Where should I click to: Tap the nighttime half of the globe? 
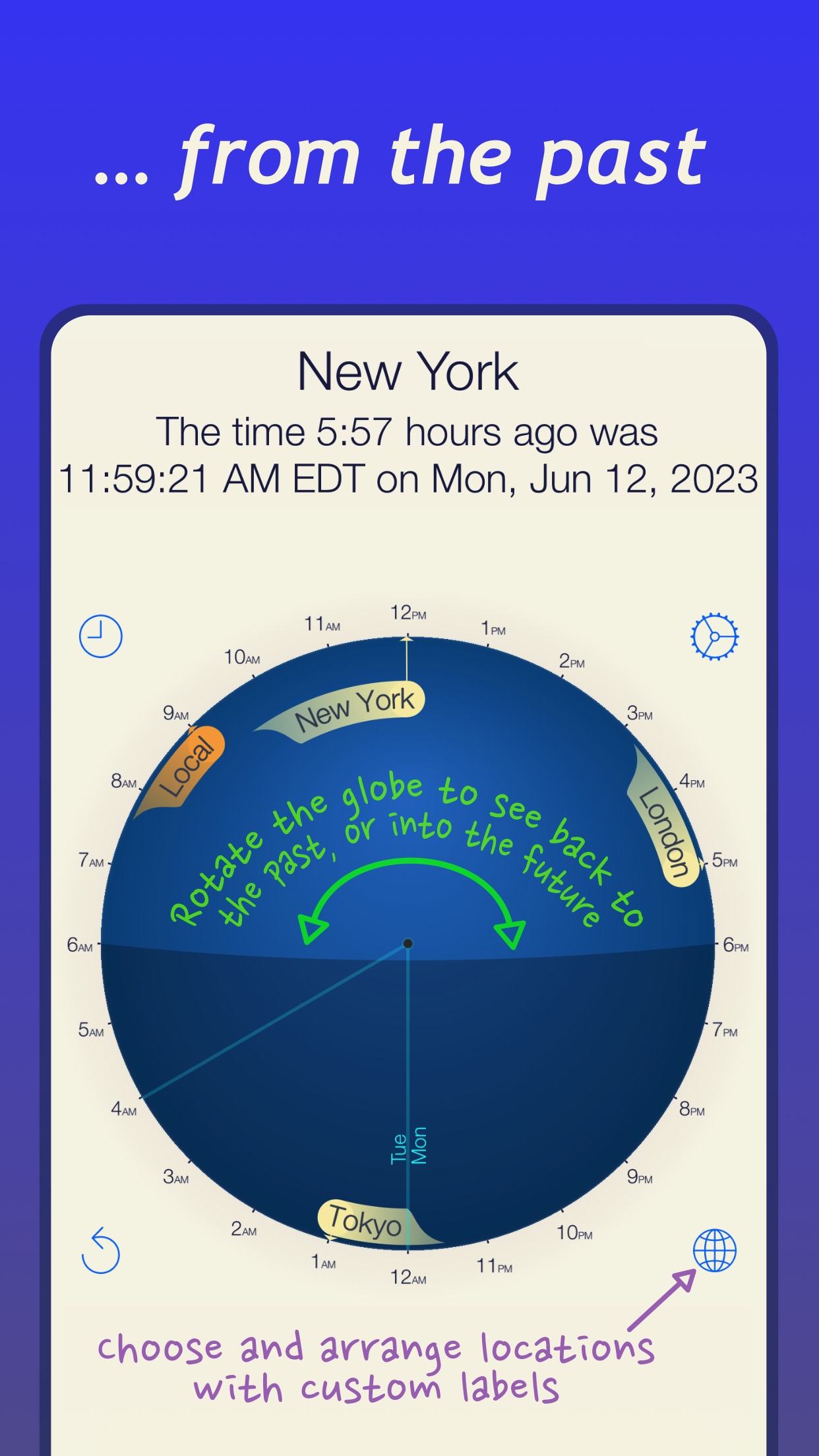[x=528, y=1055]
